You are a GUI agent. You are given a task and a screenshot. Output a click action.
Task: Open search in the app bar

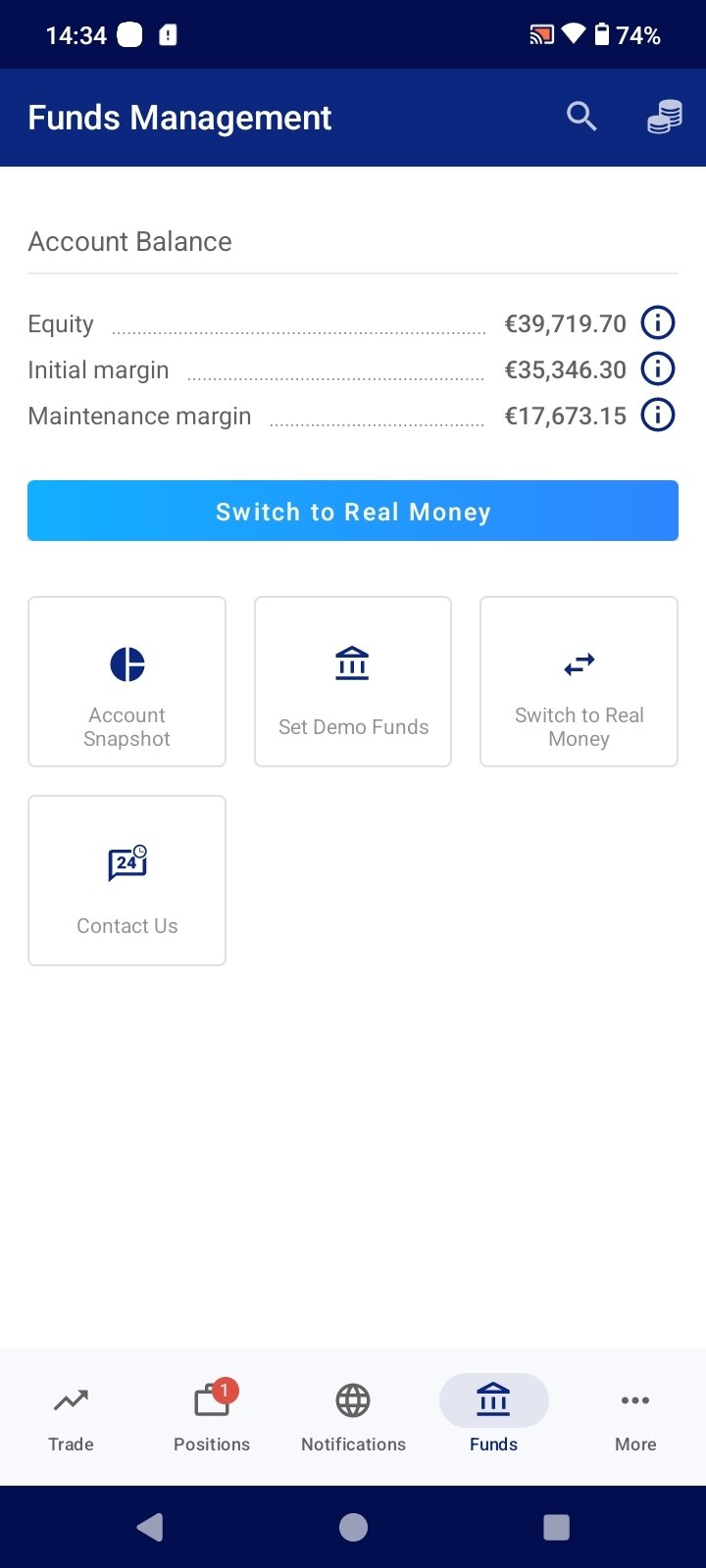[581, 118]
